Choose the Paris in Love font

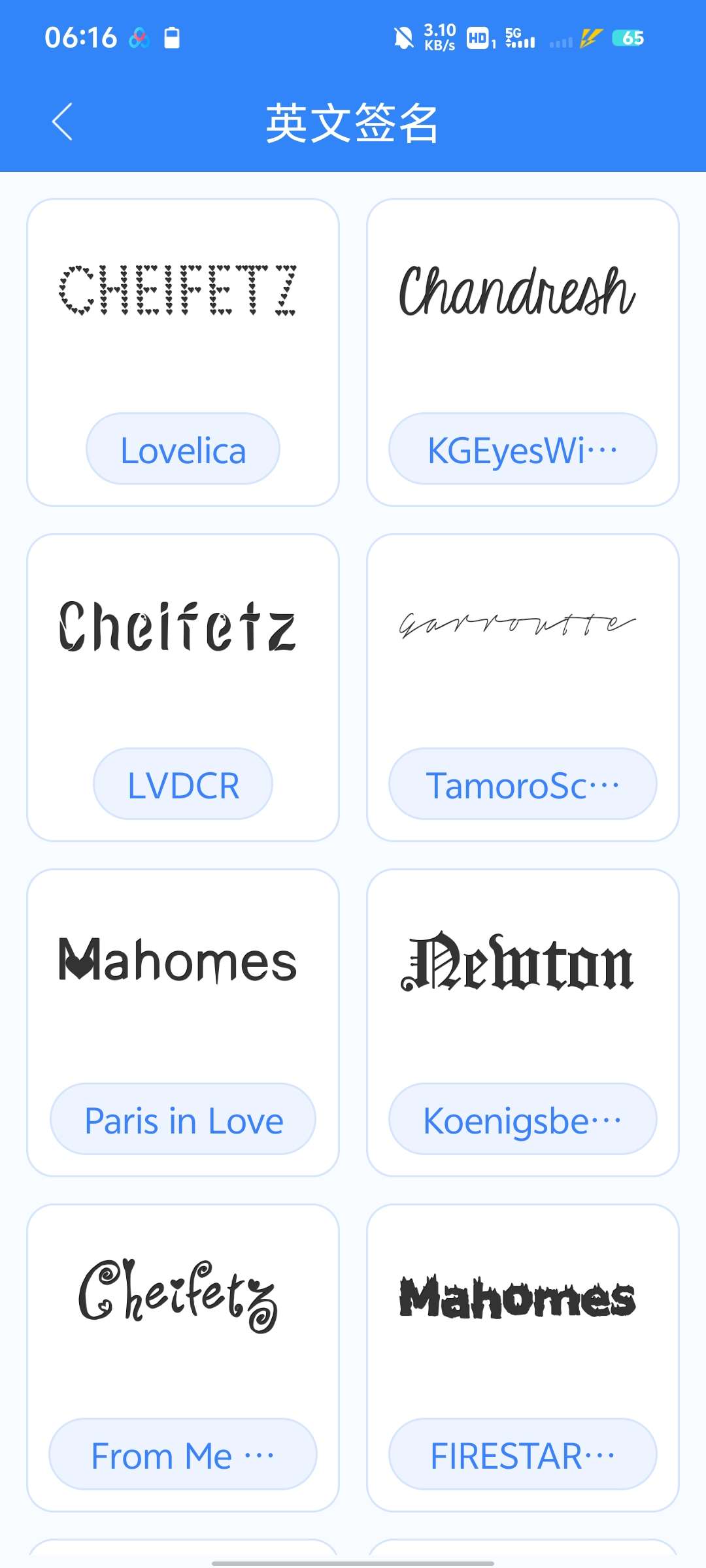pos(183,1120)
